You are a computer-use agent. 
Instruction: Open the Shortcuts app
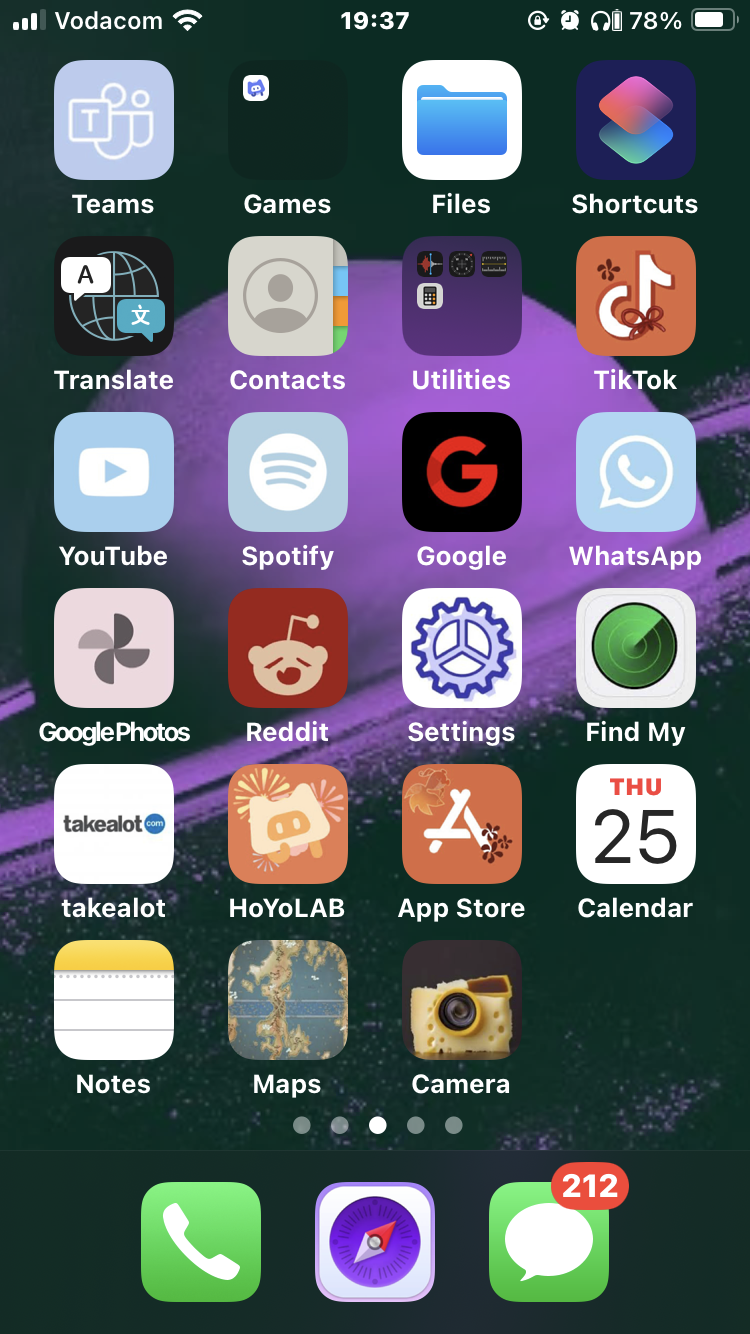pos(635,120)
